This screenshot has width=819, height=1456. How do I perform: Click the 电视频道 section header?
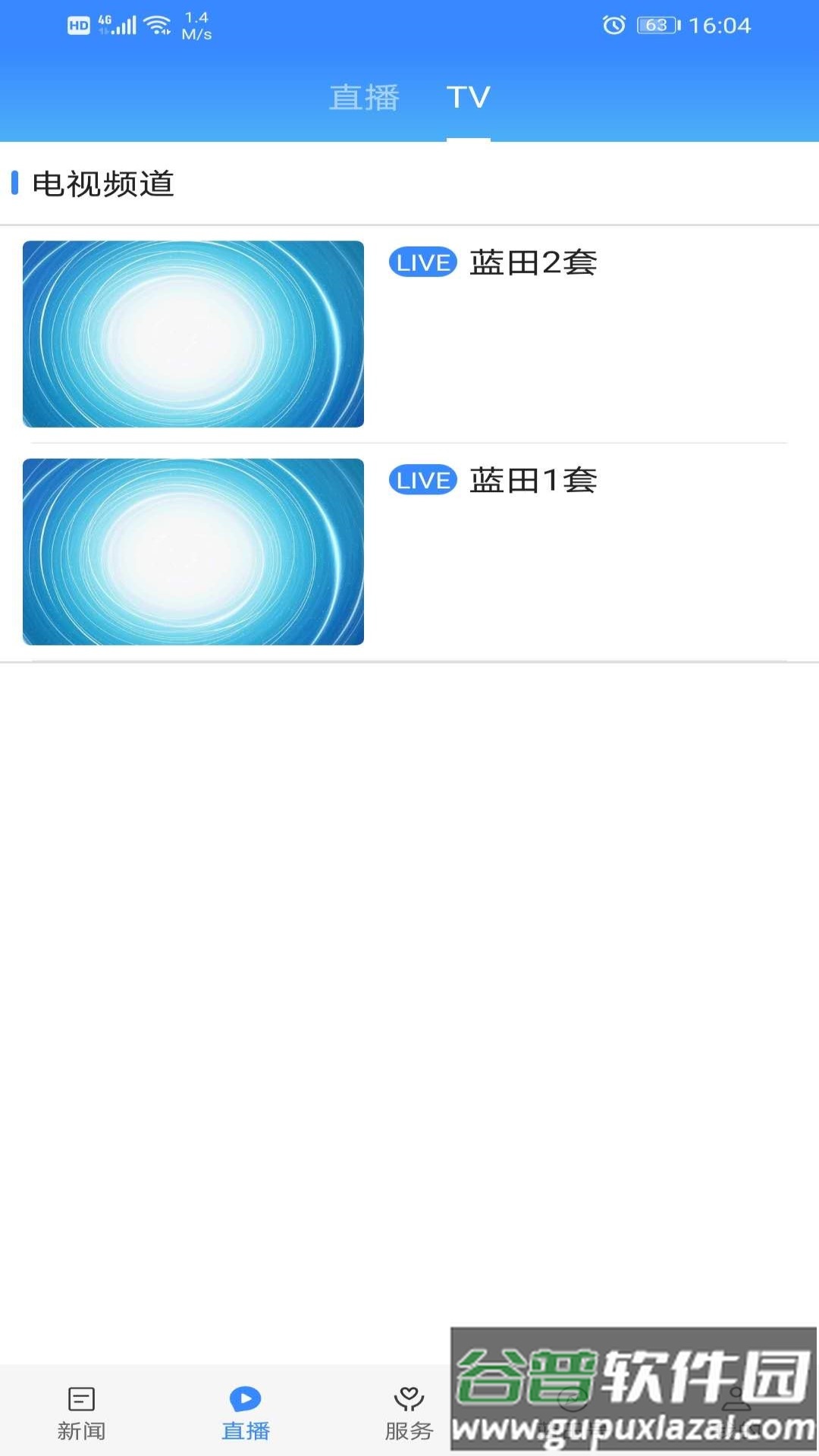point(102,184)
